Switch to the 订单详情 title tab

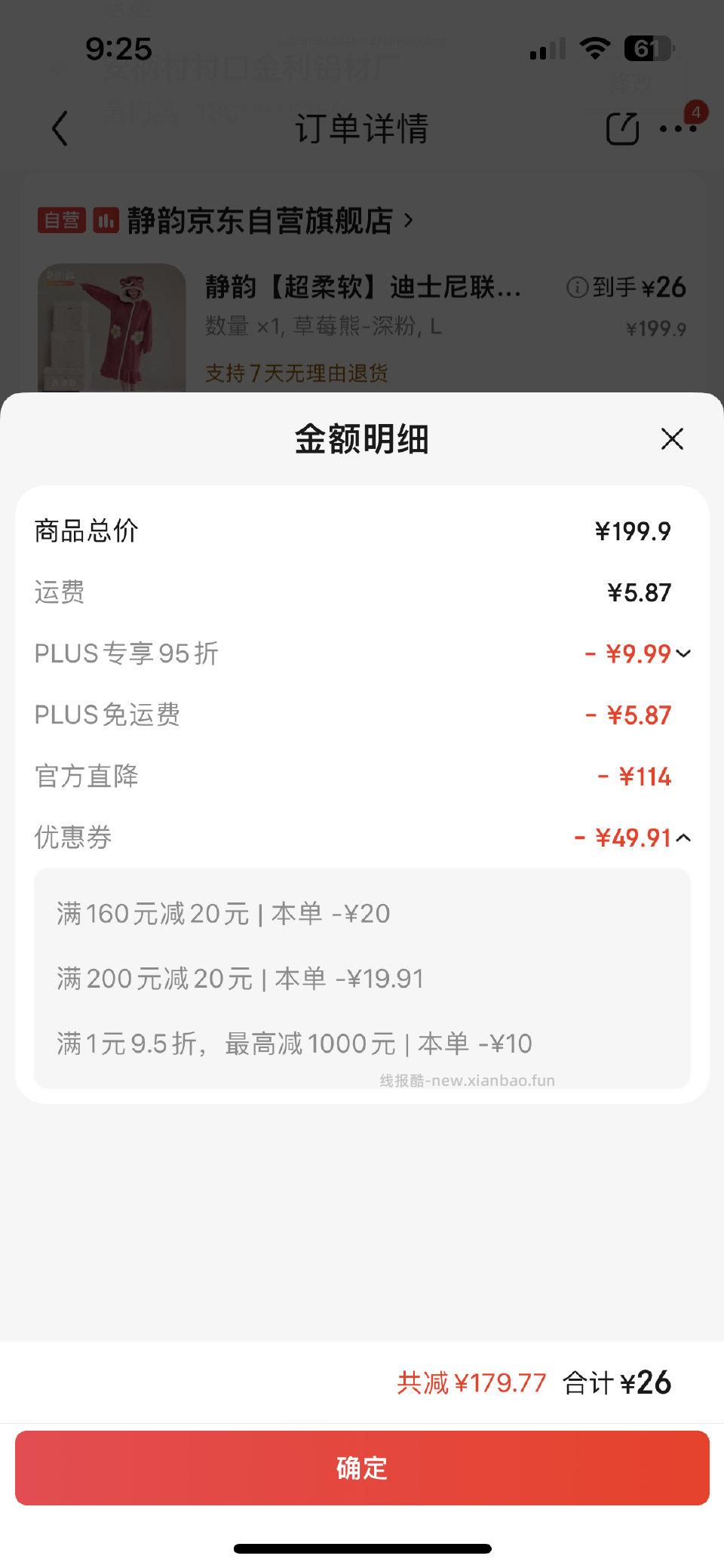[x=362, y=130]
